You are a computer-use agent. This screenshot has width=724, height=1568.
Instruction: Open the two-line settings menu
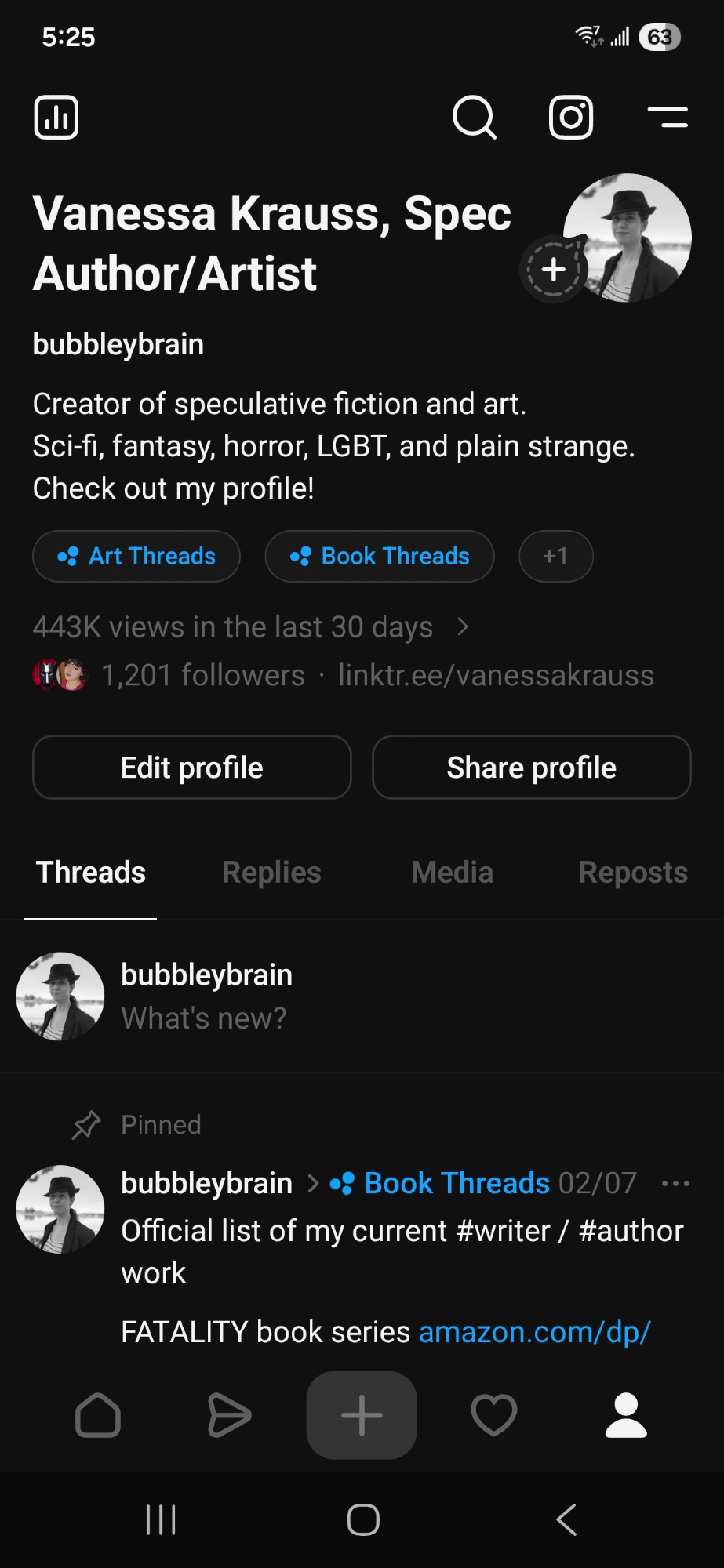tap(668, 118)
